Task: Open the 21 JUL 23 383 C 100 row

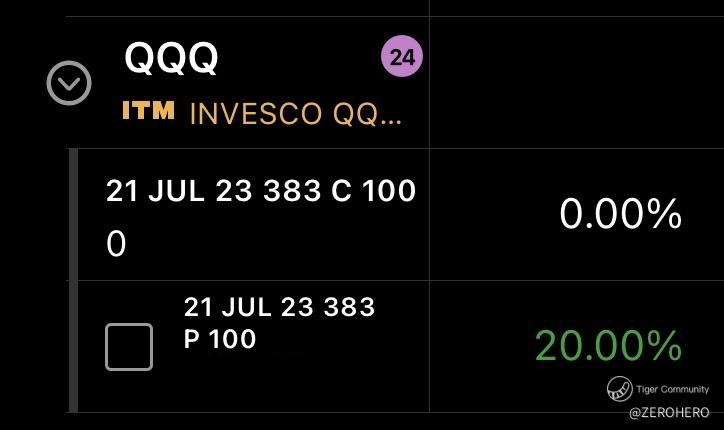Action: (x=396, y=214)
